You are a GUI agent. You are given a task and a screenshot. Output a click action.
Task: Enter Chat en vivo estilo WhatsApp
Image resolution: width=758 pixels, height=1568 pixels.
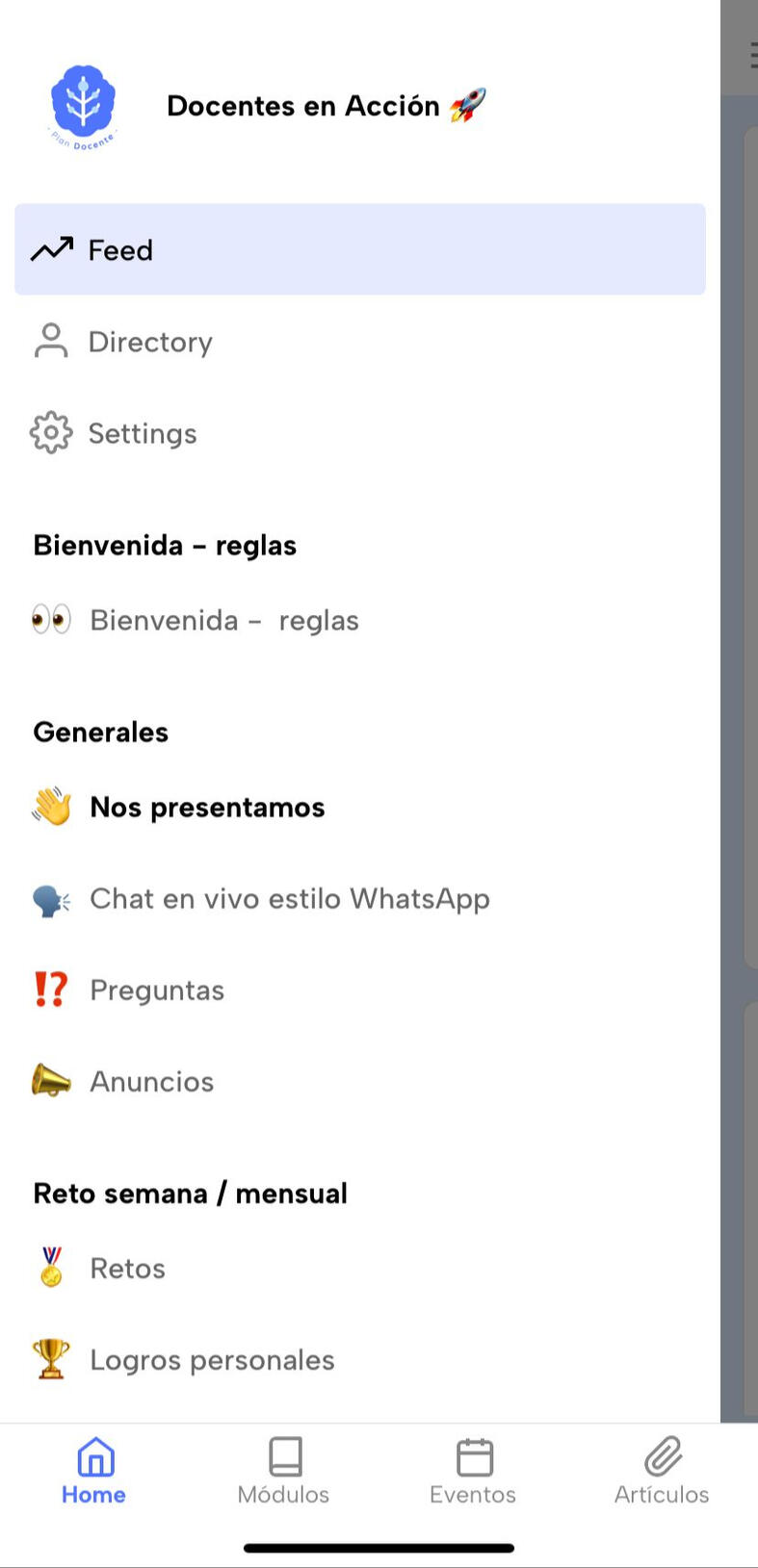coord(289,899)
